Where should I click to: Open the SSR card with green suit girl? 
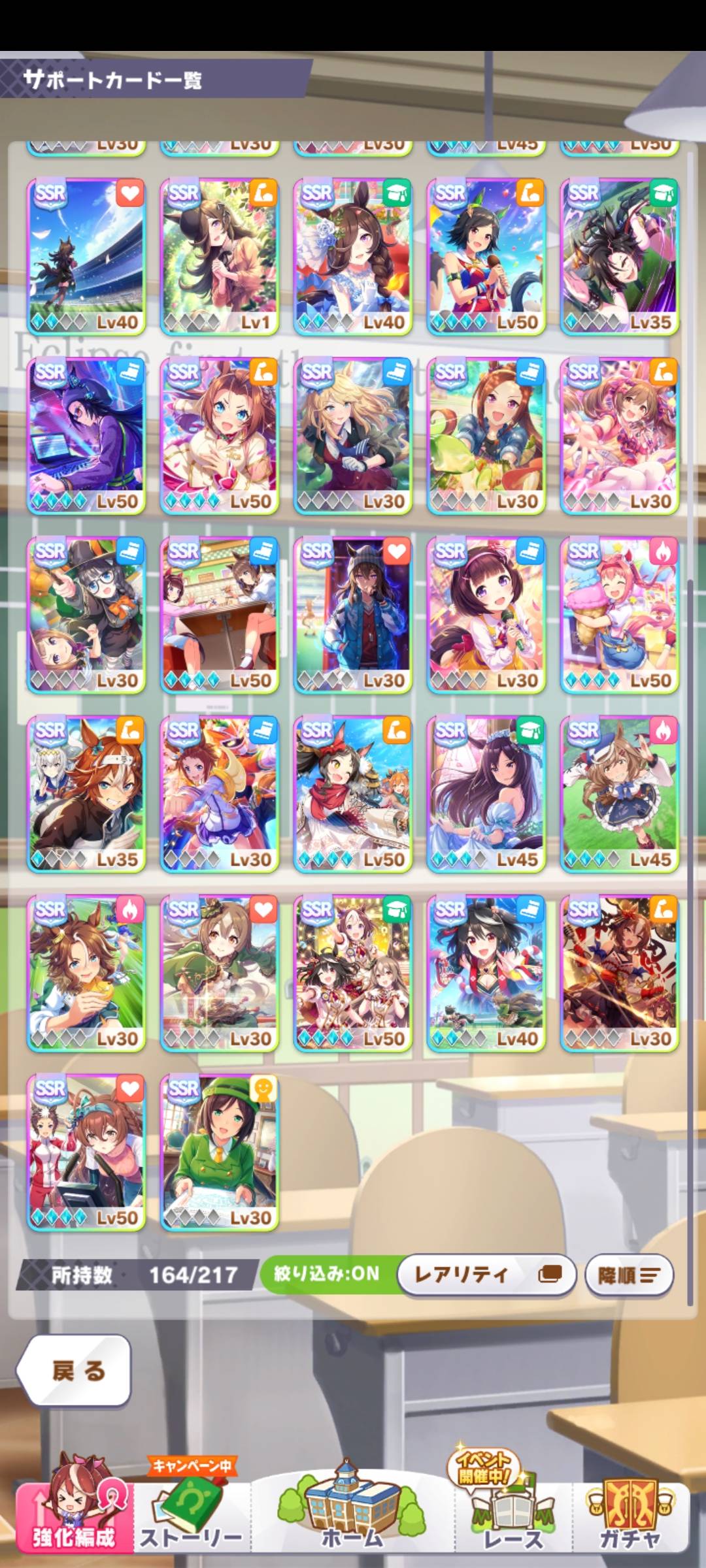[220, 1152]
